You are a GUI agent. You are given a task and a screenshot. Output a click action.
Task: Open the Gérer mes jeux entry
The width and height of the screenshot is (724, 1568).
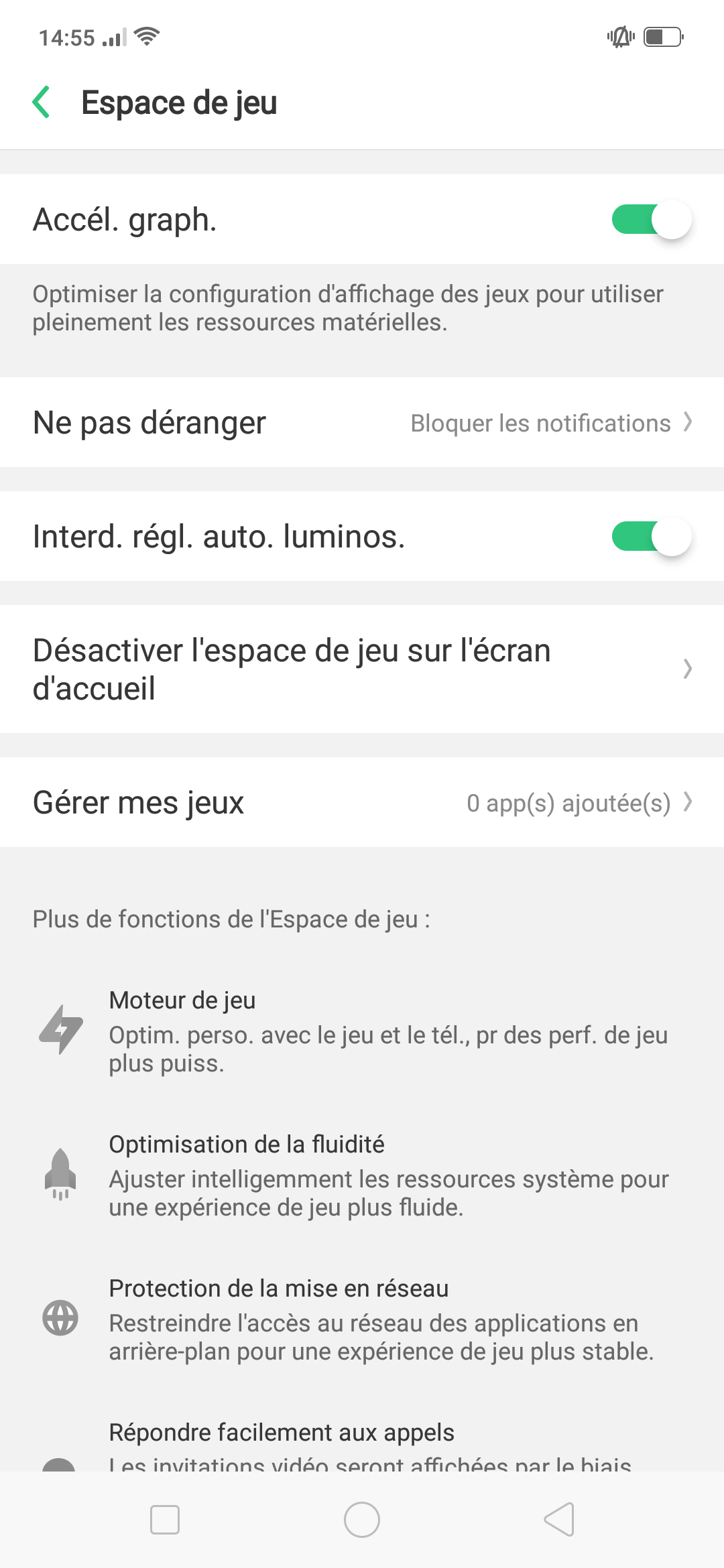pos(138,802)
